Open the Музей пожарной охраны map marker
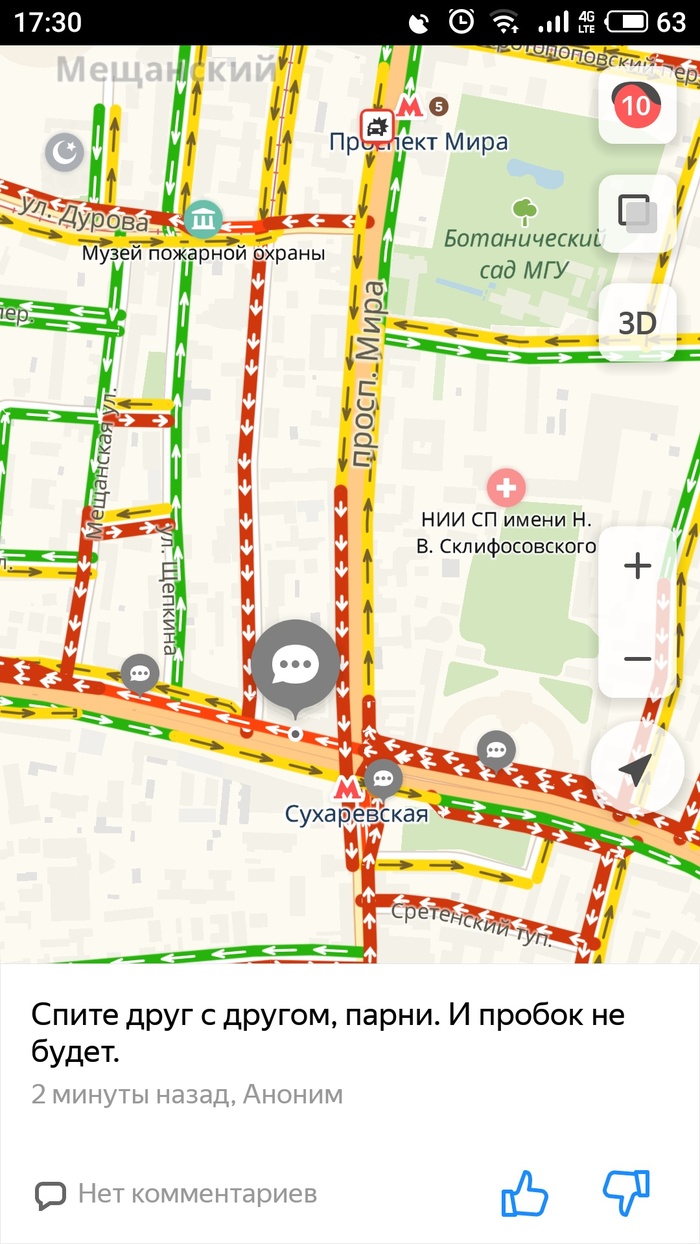 tap(204, 219)
